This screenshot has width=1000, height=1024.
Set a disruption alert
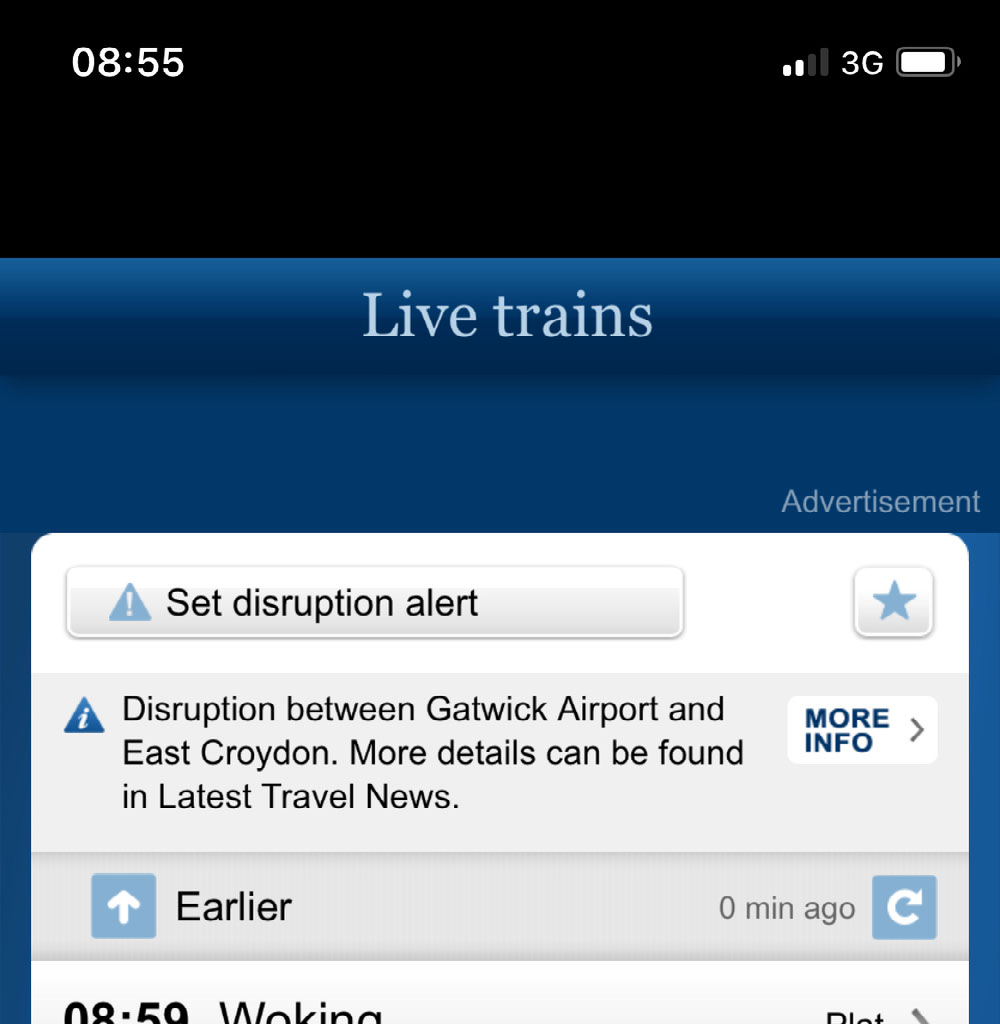coord(374,603)
